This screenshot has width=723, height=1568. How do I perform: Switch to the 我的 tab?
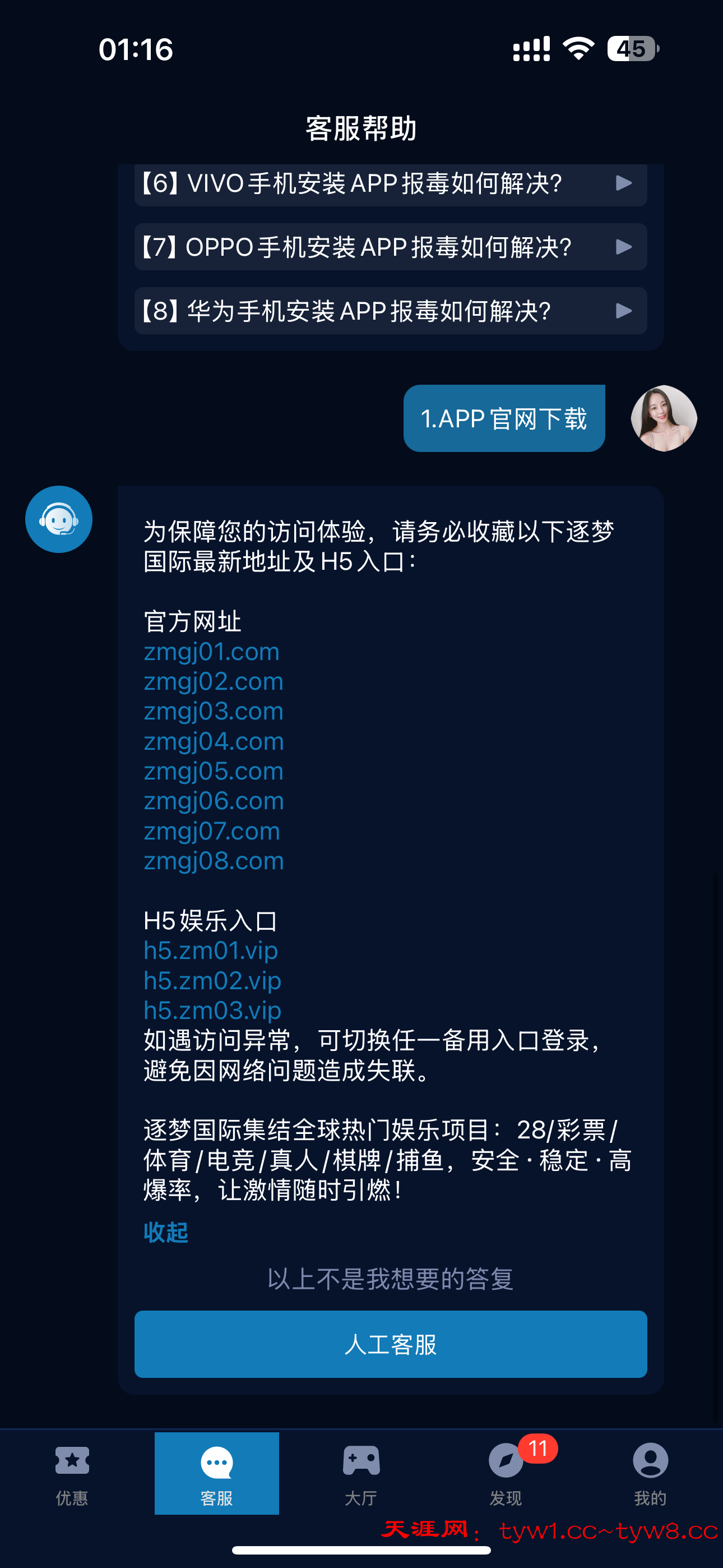[650, 1473]
